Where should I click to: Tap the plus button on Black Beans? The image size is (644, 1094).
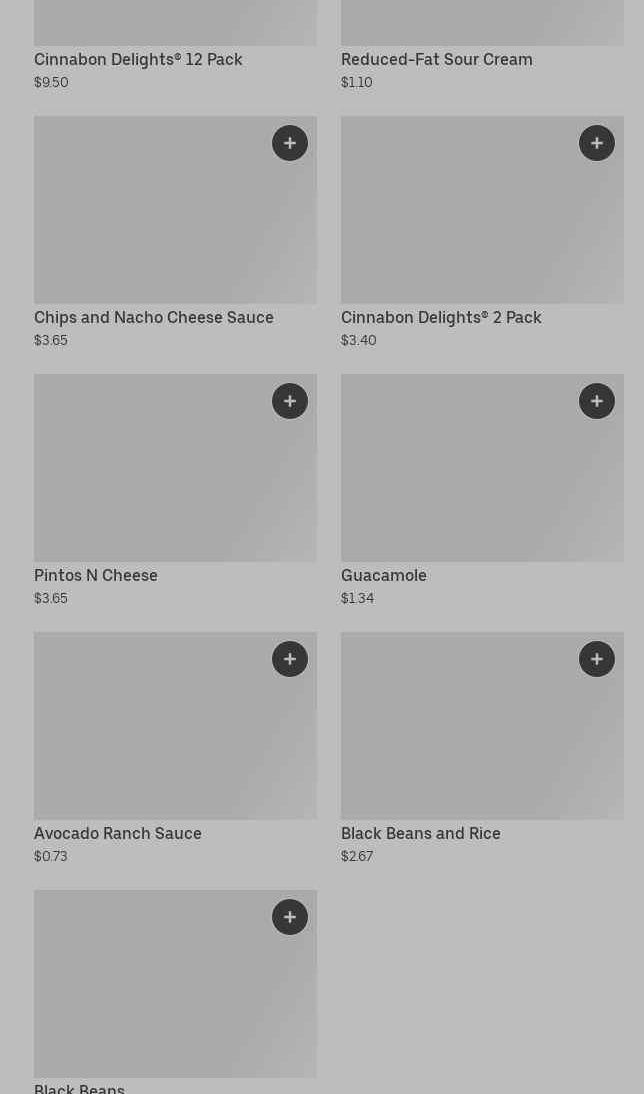(290, 917)
